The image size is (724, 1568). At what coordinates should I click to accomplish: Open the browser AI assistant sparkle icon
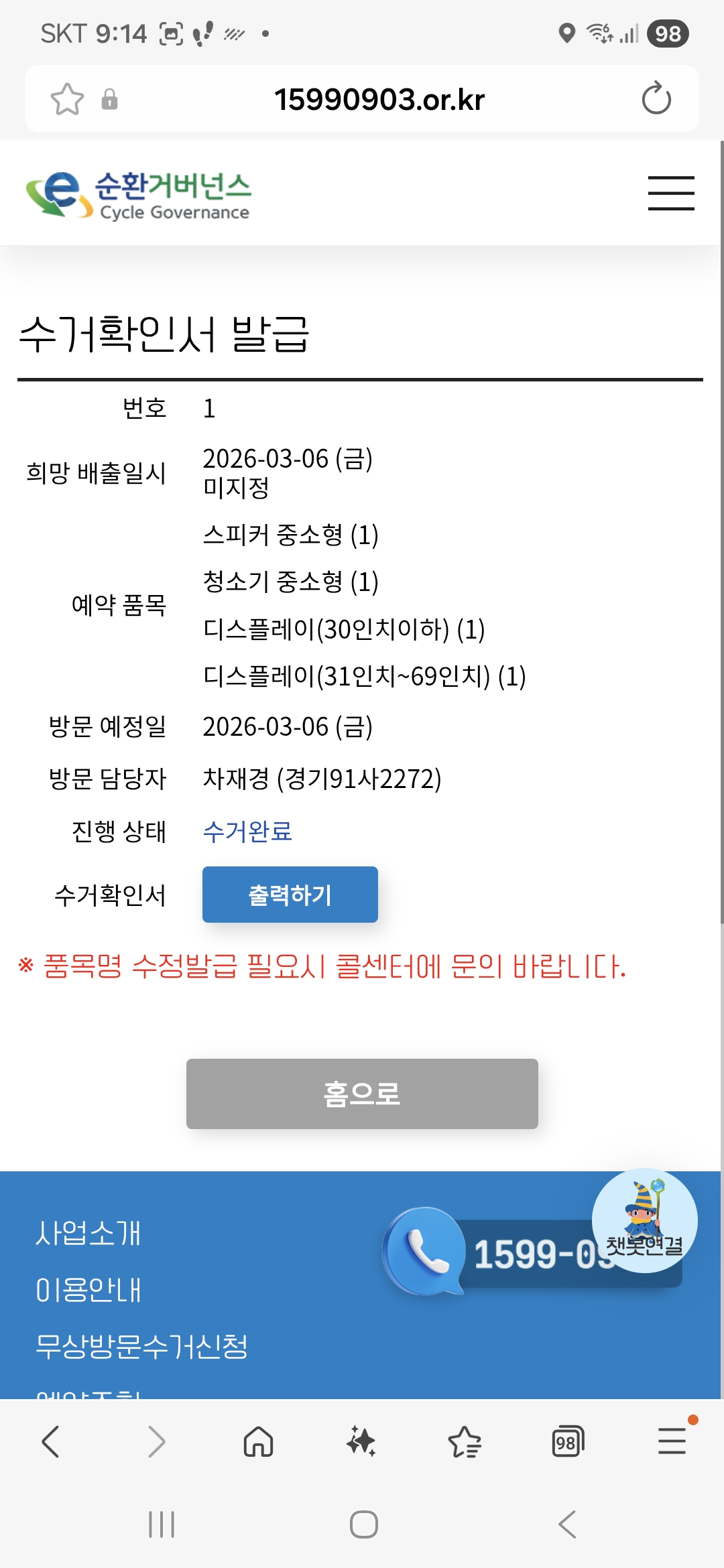point(361,1441)
